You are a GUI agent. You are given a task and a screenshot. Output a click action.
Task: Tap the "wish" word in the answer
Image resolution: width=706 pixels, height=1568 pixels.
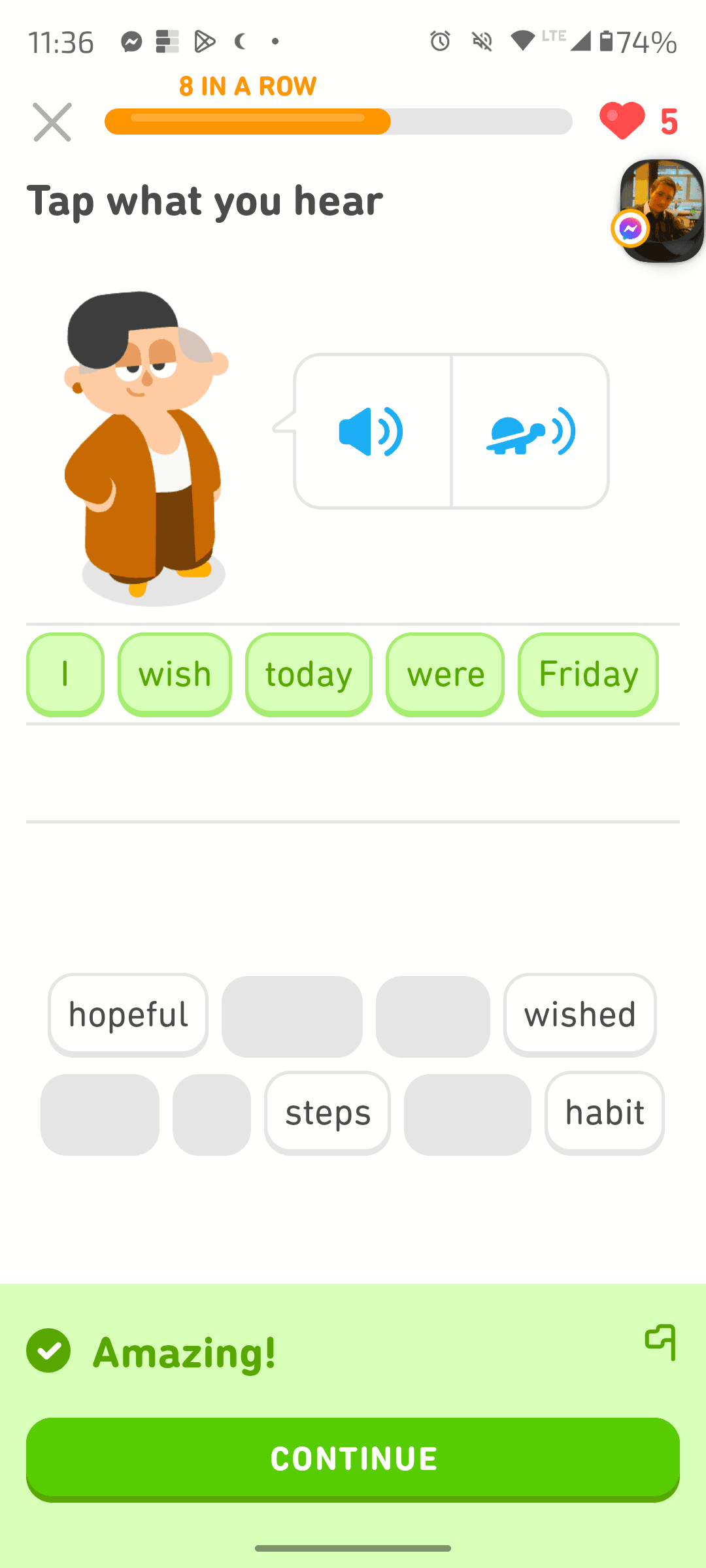tap(175, 674)
